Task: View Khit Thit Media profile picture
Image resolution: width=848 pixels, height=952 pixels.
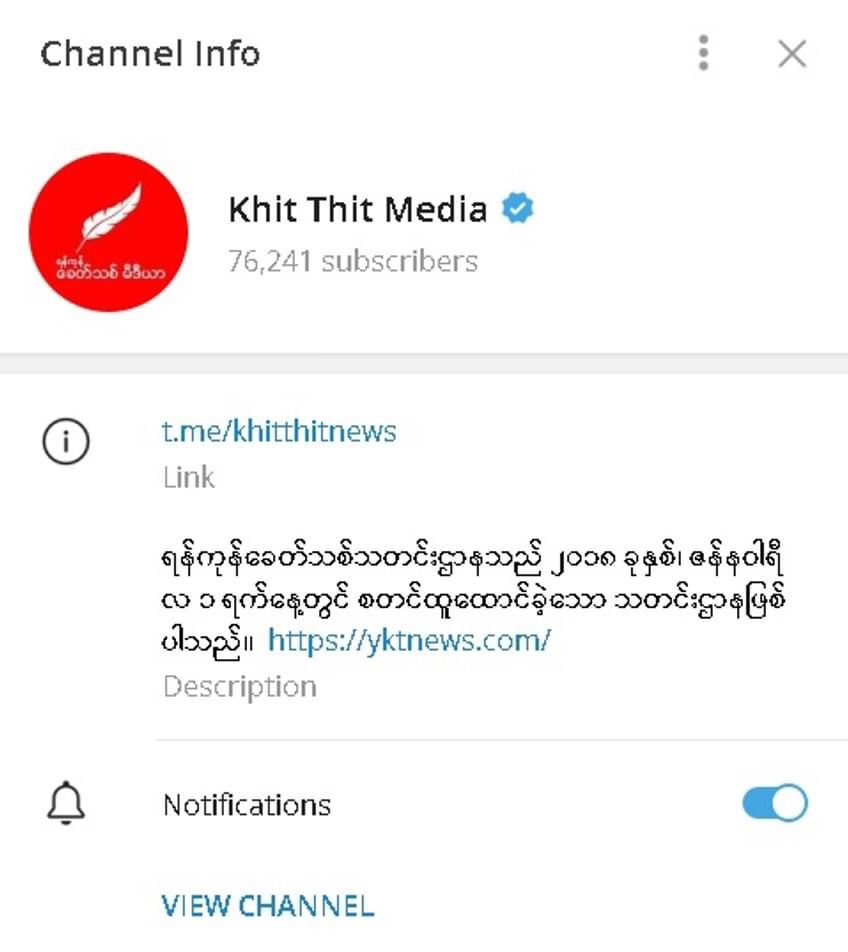Action: coord(109,233)
